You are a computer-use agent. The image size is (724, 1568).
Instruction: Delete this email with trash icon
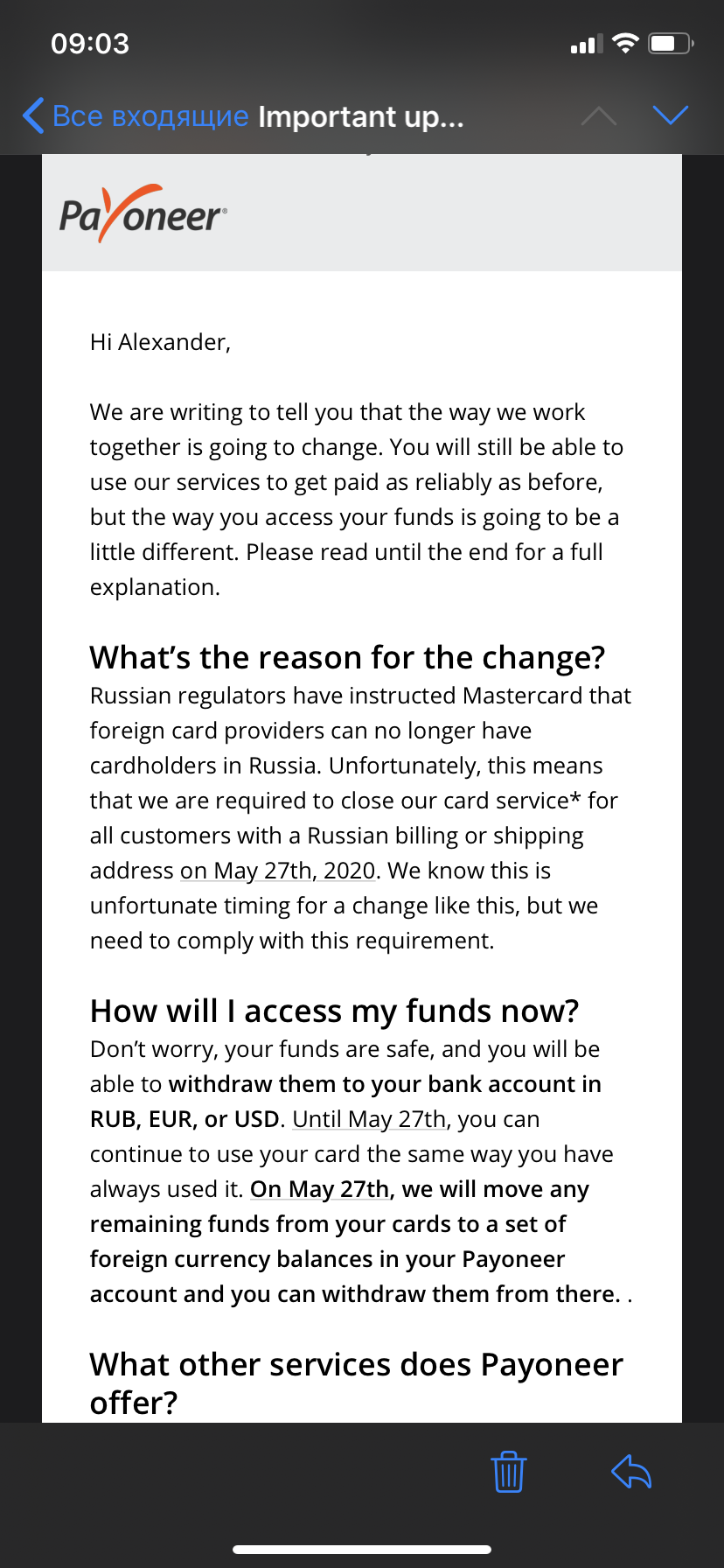coord(508,1471)
